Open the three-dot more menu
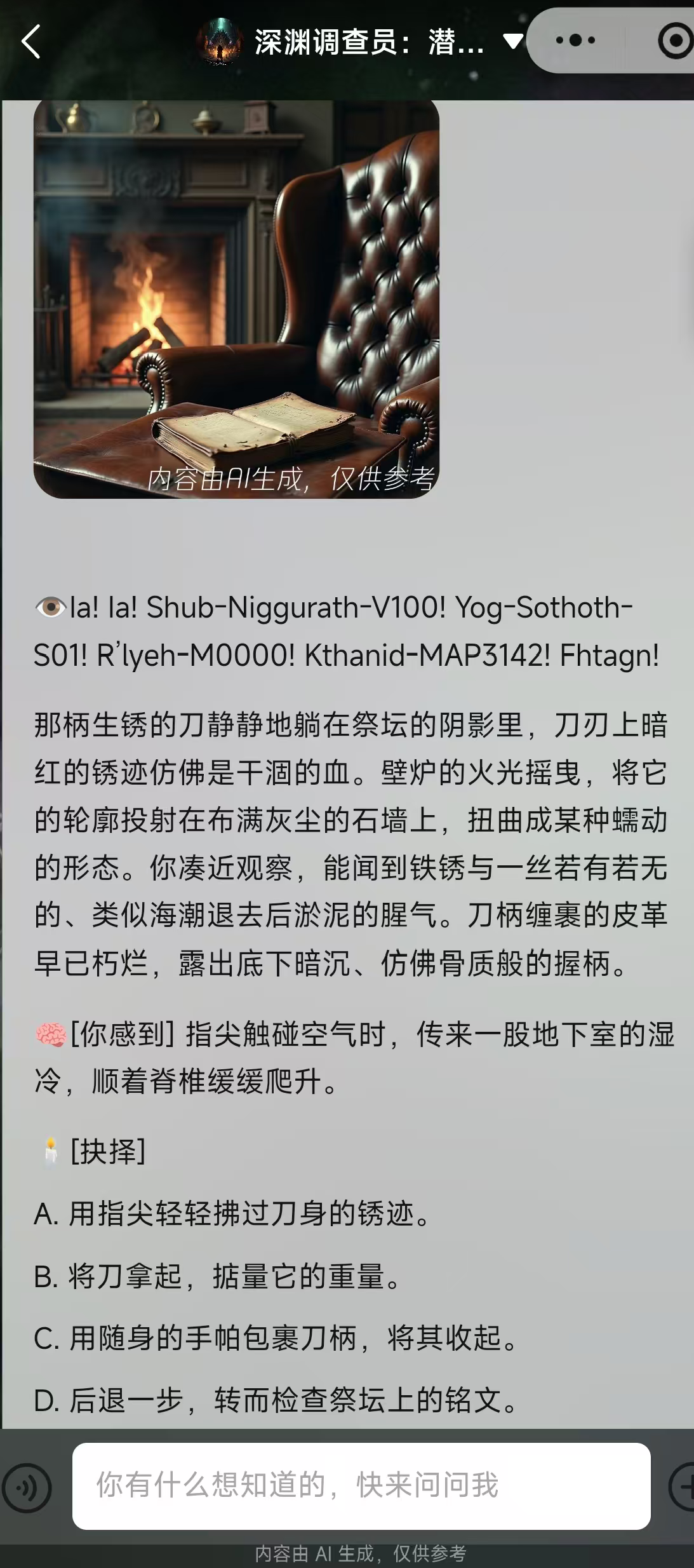 coord(575,41)
